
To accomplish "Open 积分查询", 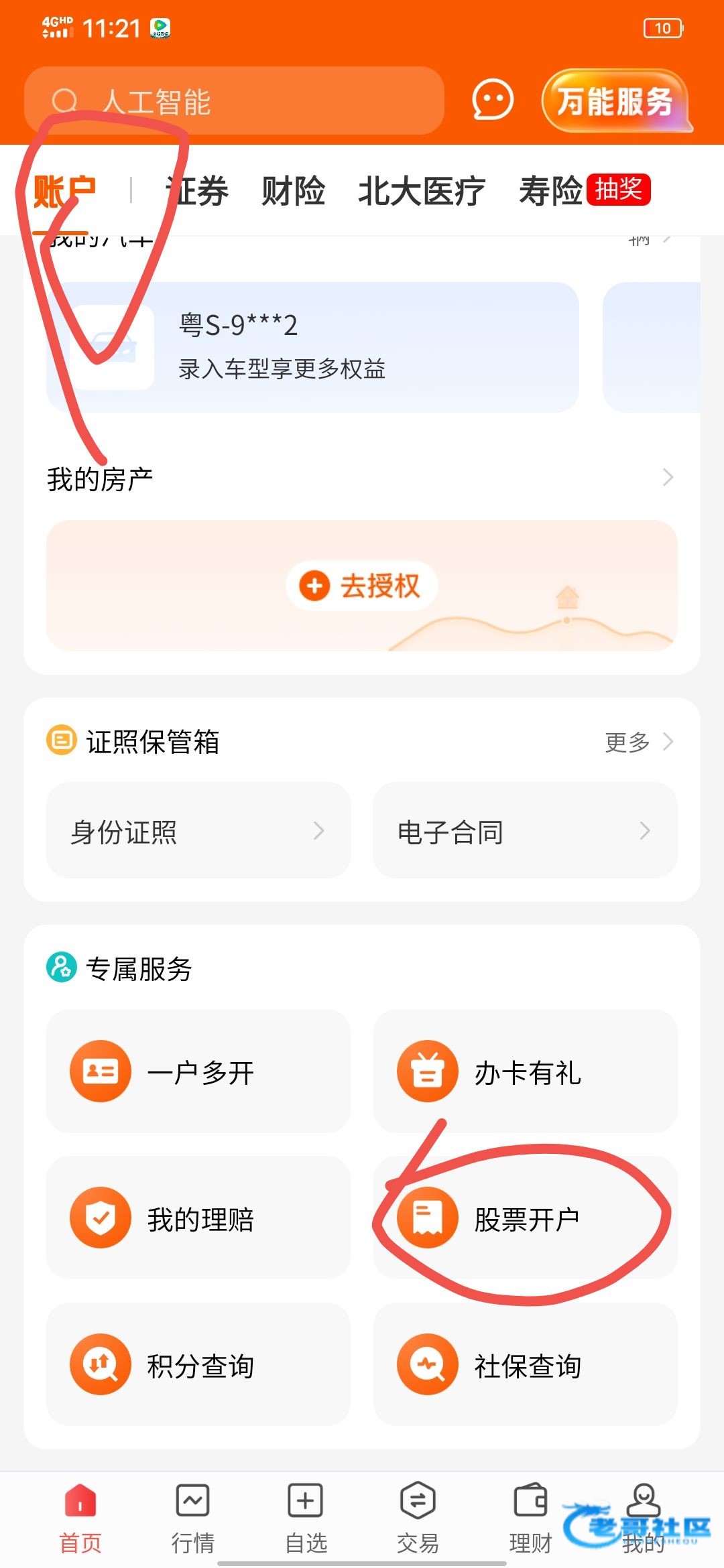I will 198,1365.
